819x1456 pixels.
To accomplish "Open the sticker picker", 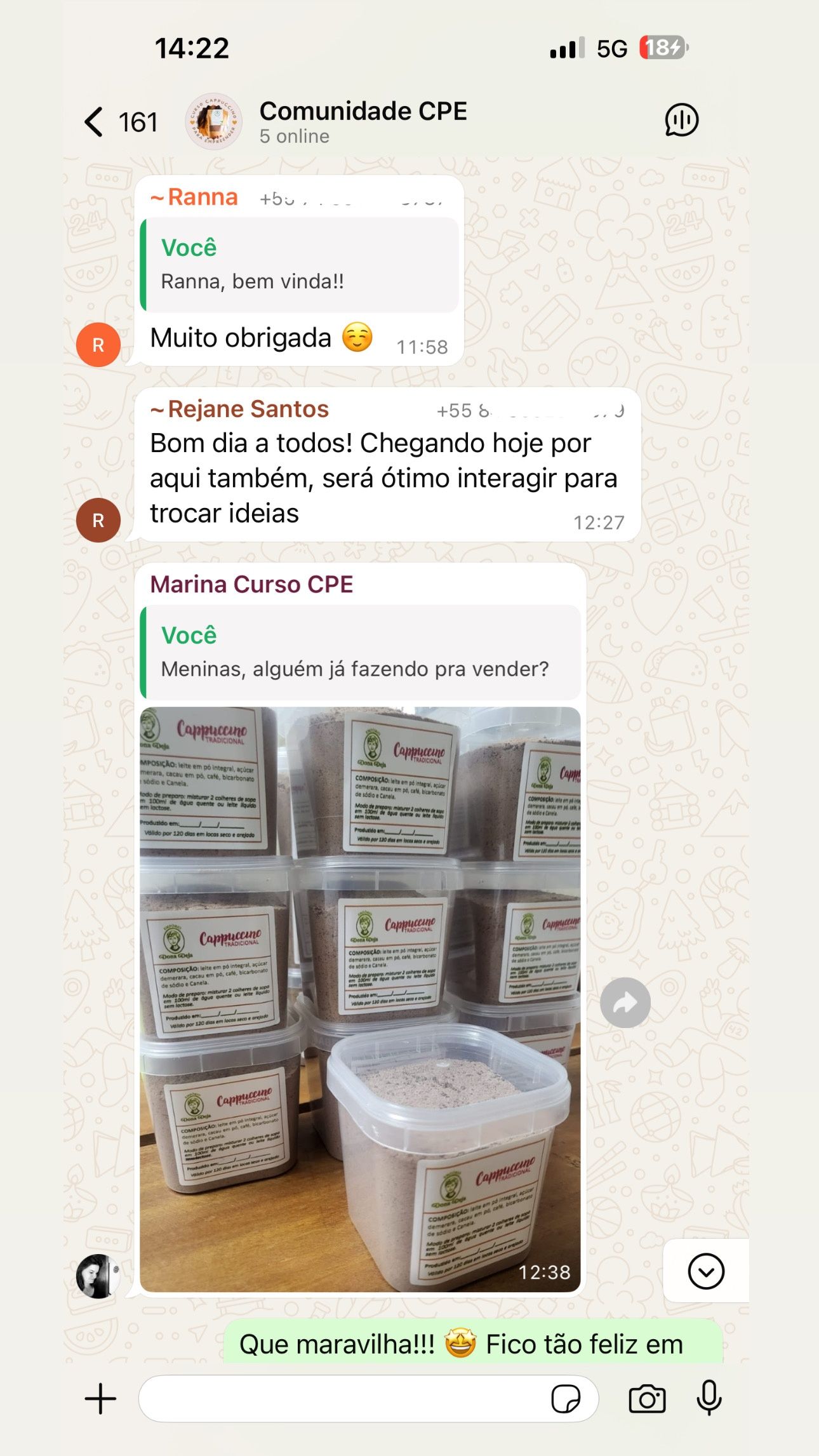I will click(565, 1398).
